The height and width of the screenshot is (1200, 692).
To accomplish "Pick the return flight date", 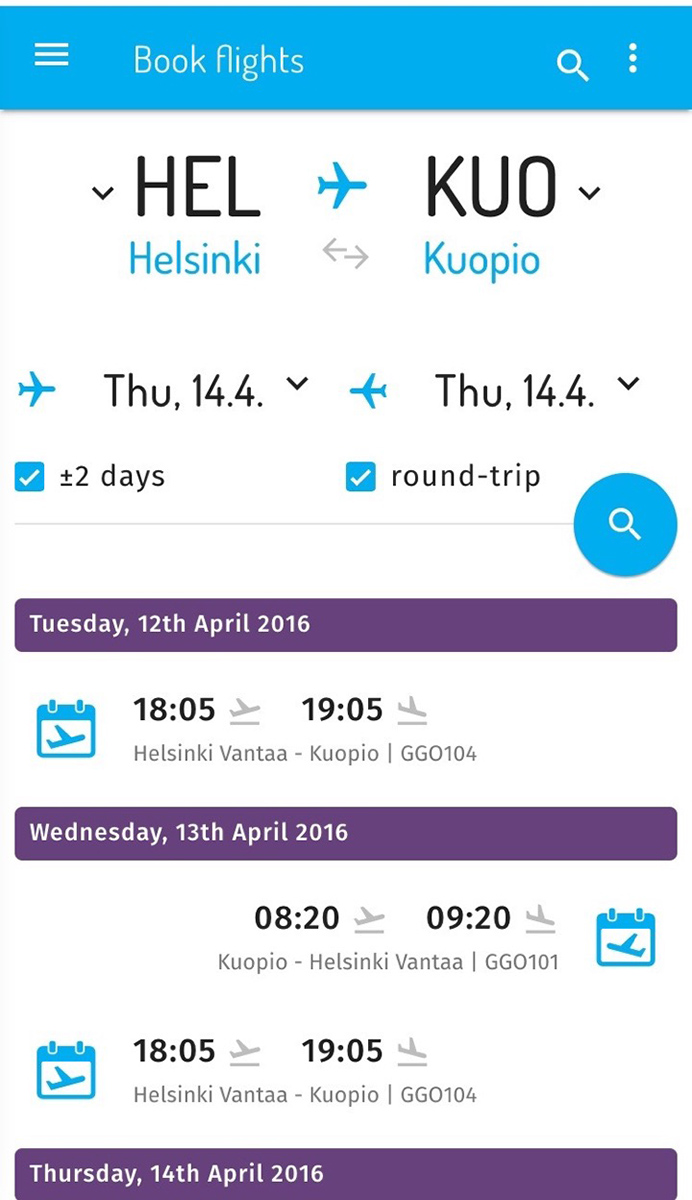I will pos(530,389).
